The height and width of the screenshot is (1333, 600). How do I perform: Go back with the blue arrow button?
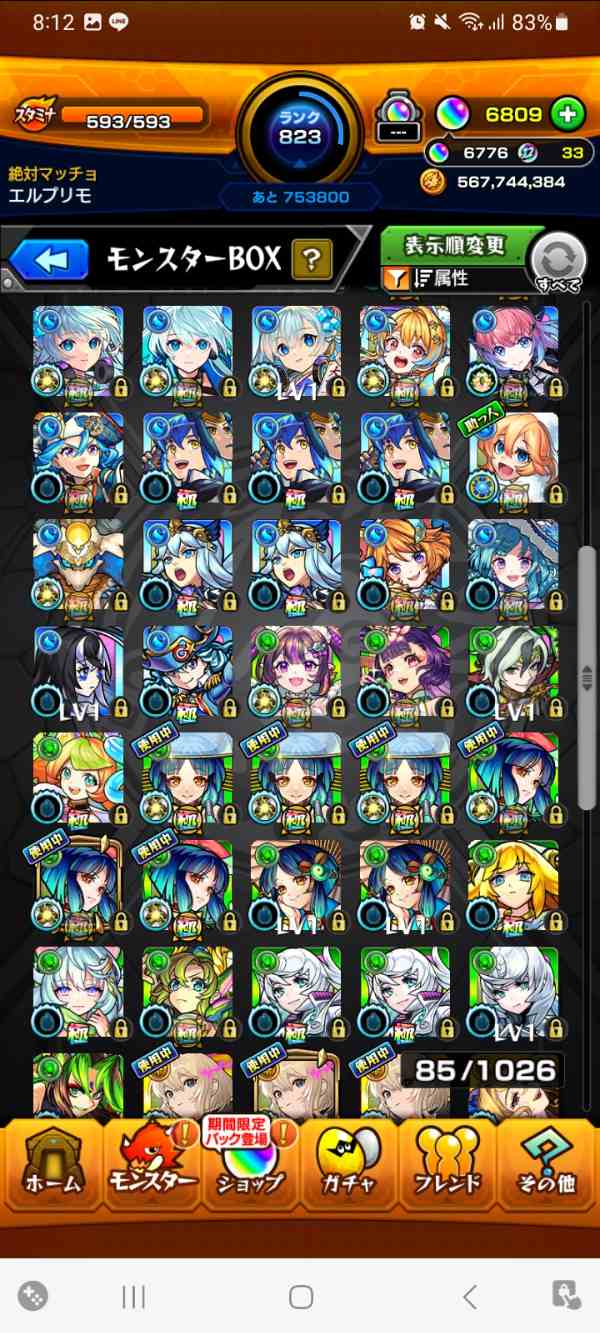(51, 261)
